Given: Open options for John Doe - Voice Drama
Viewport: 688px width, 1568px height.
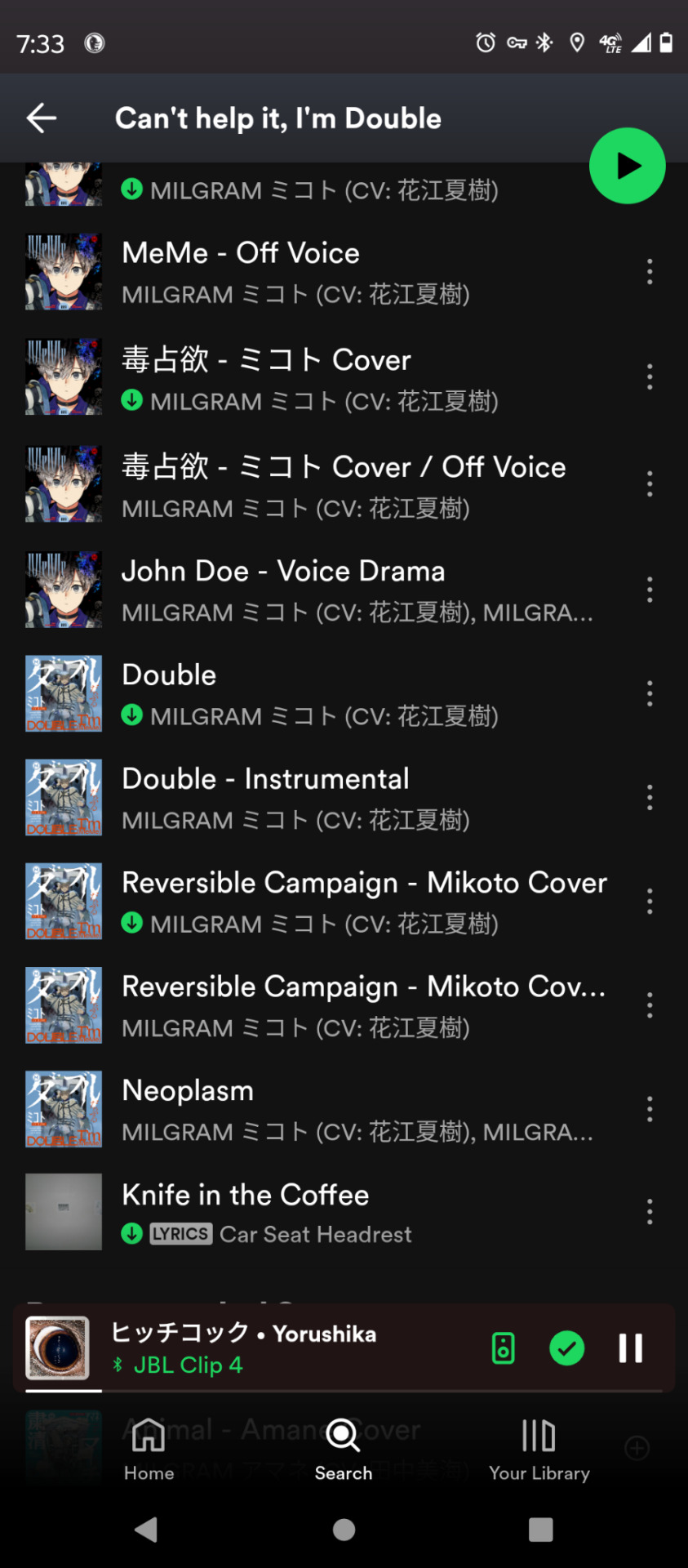Looking at the screenshot, I should [x=650, y=590].
